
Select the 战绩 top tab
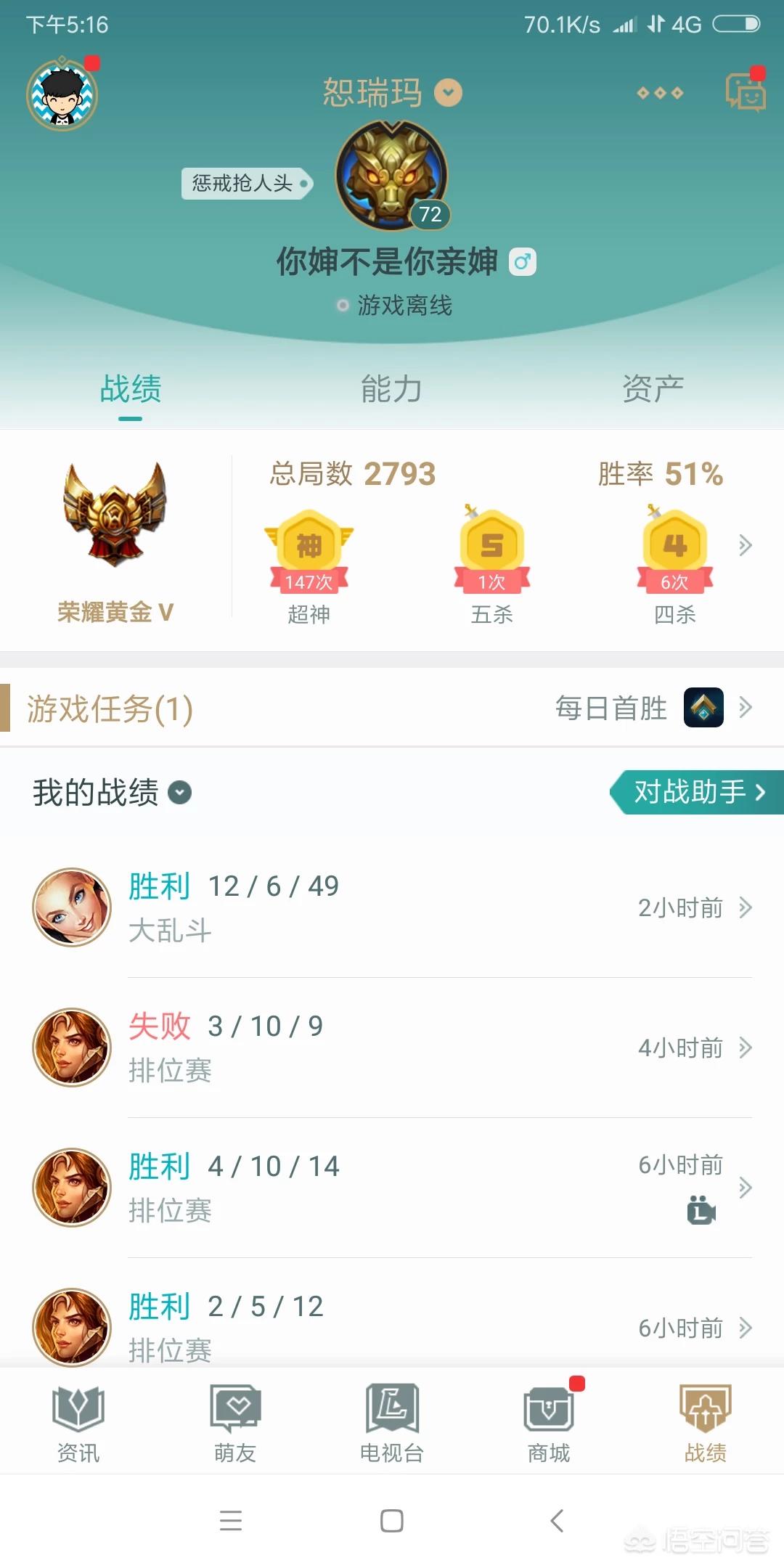coord(131,390)
